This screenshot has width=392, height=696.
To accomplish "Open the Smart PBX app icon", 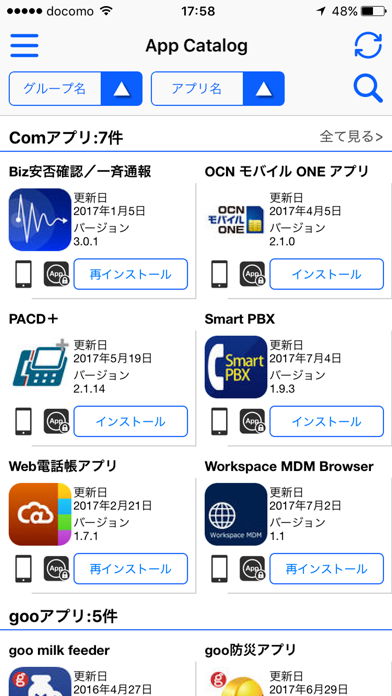I will tap(236, 367).
